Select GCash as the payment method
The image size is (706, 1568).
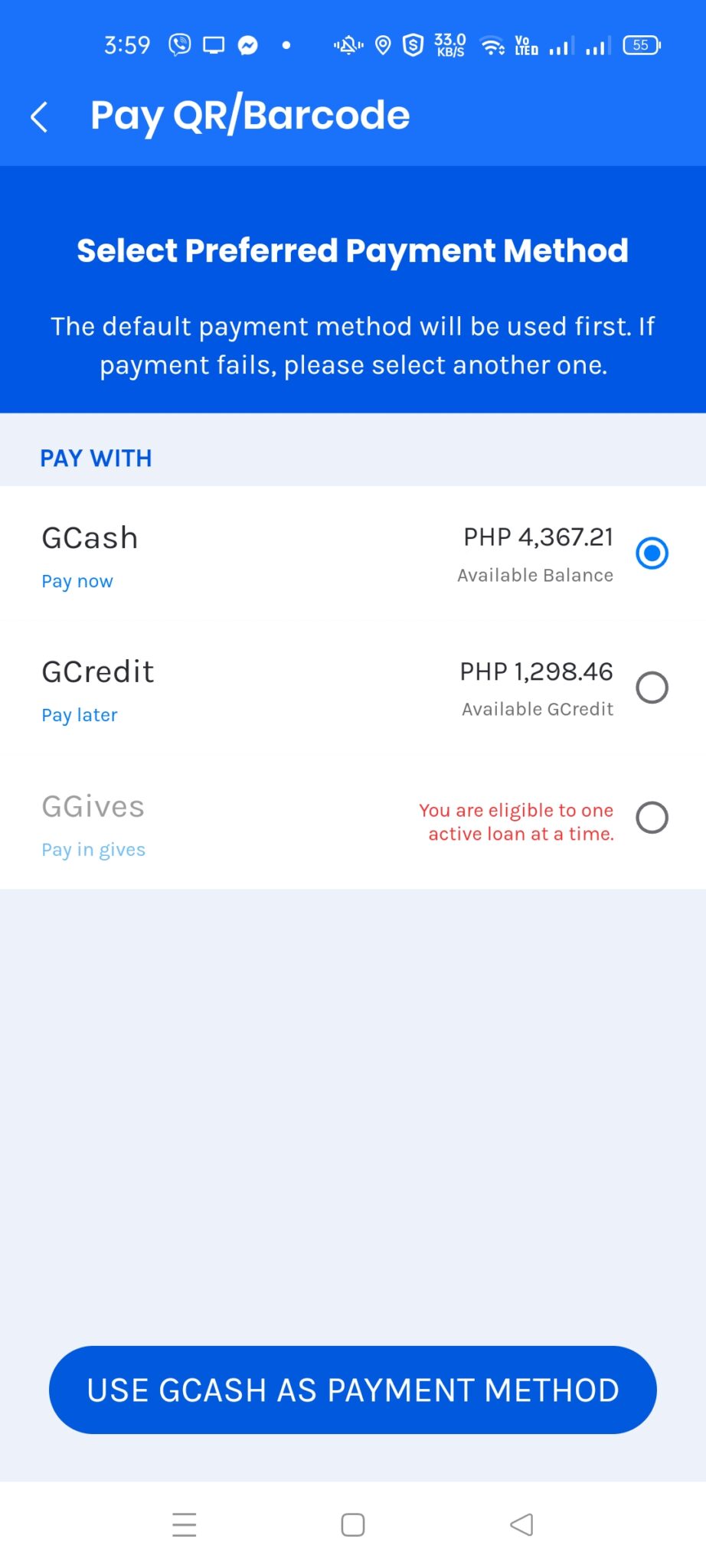[x=652, y=553]
